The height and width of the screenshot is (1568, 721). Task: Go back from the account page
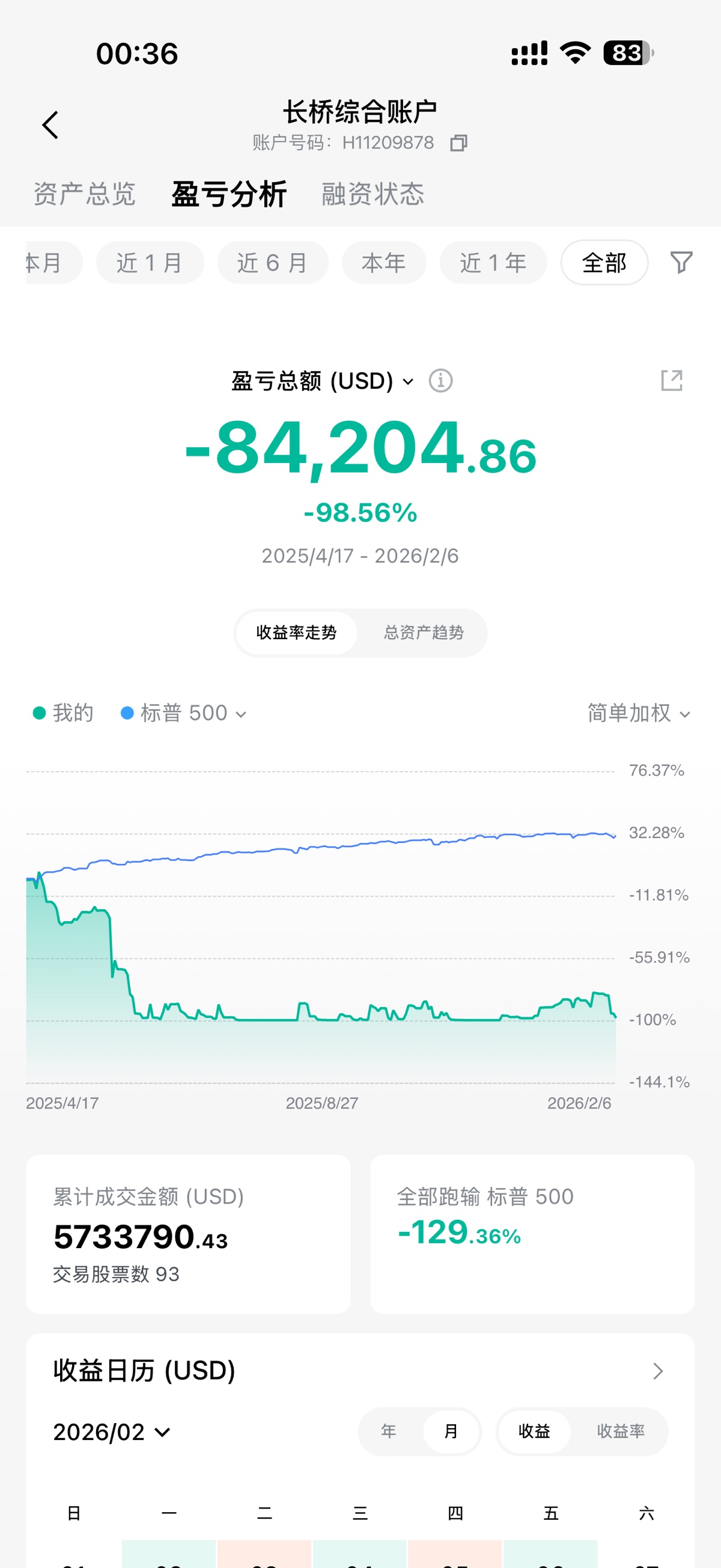[x=50, y=126]
